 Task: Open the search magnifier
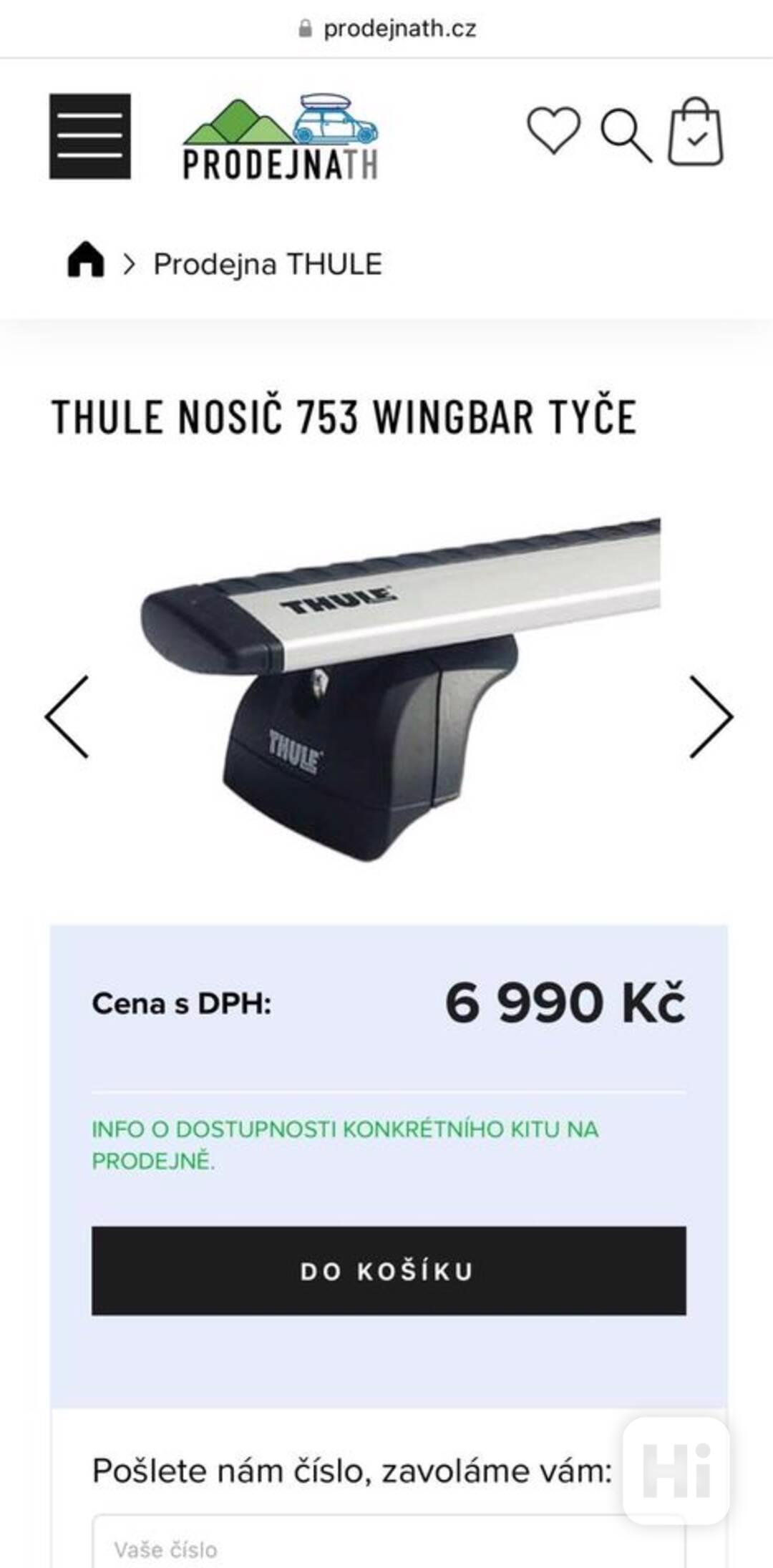tap(626, 135)
